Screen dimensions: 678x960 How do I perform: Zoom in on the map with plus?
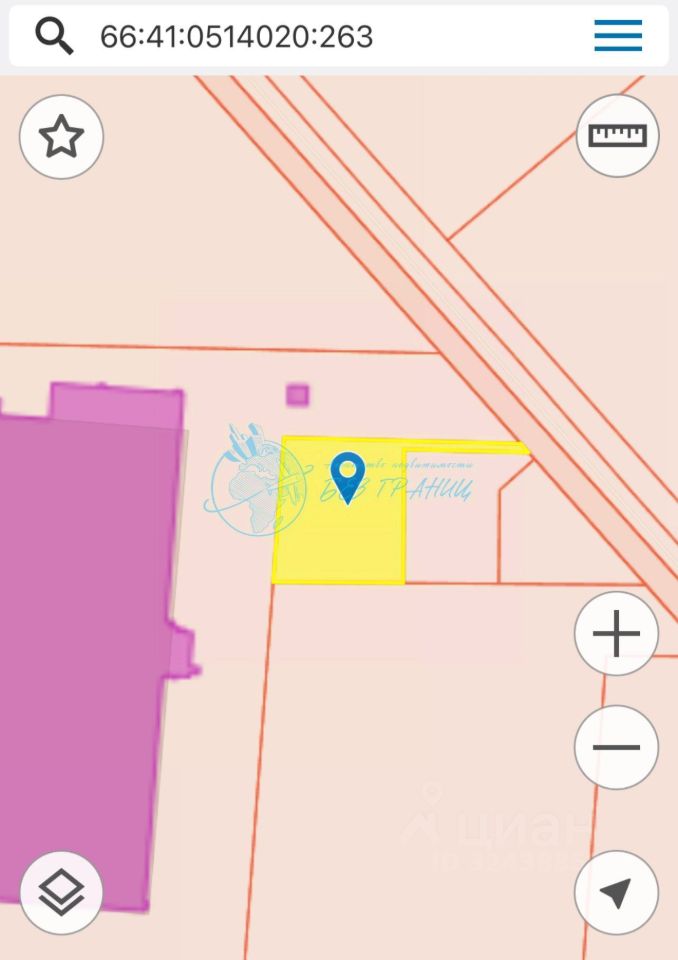coord(616,634)
